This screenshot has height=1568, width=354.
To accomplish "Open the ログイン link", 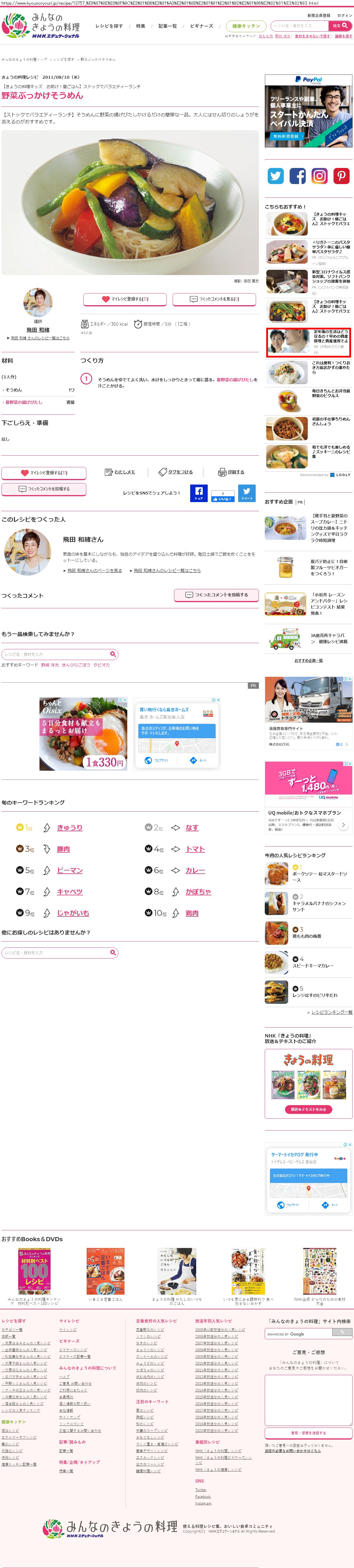I will click(344, 15).
